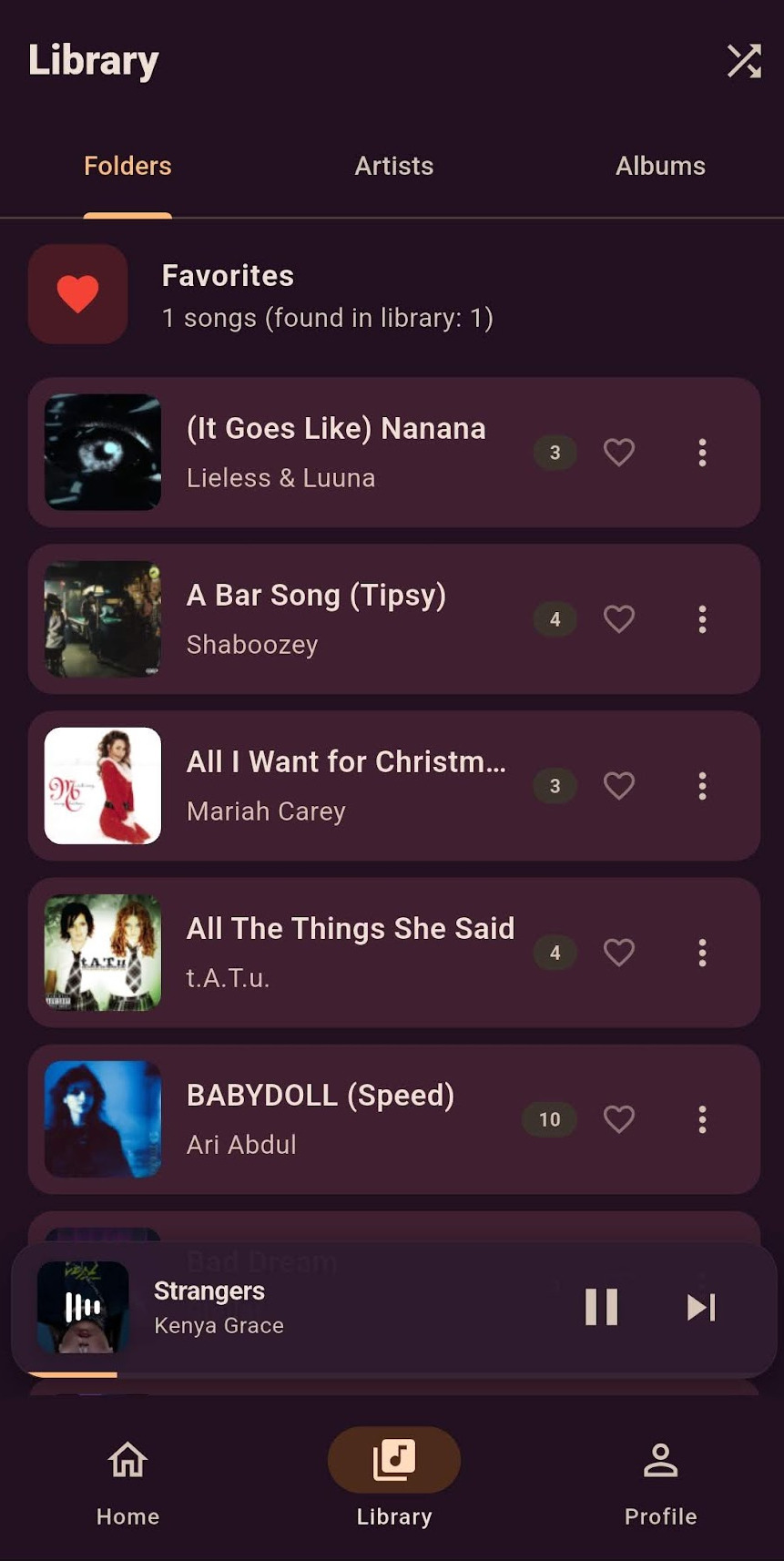This screenshot has height=1561, width=784.
Task: Open the options menu for All The Things She Said
Action: (x=702, y=953)
